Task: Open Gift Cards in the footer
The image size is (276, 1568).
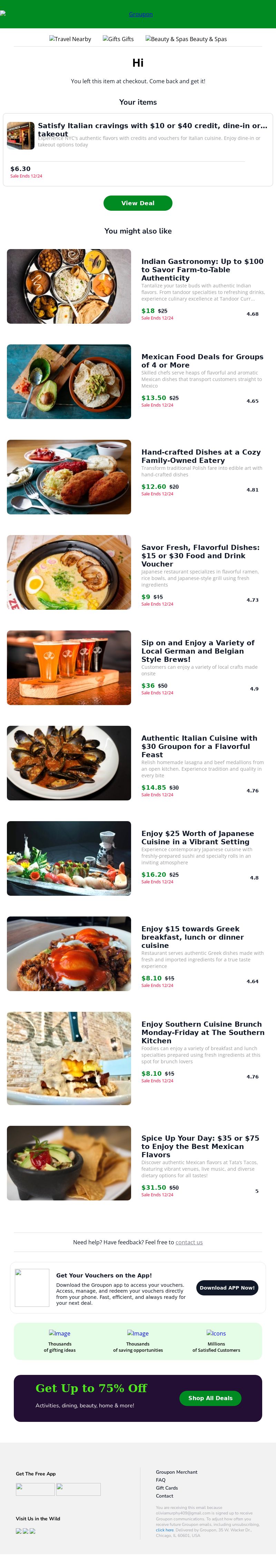Action: 167,1488
